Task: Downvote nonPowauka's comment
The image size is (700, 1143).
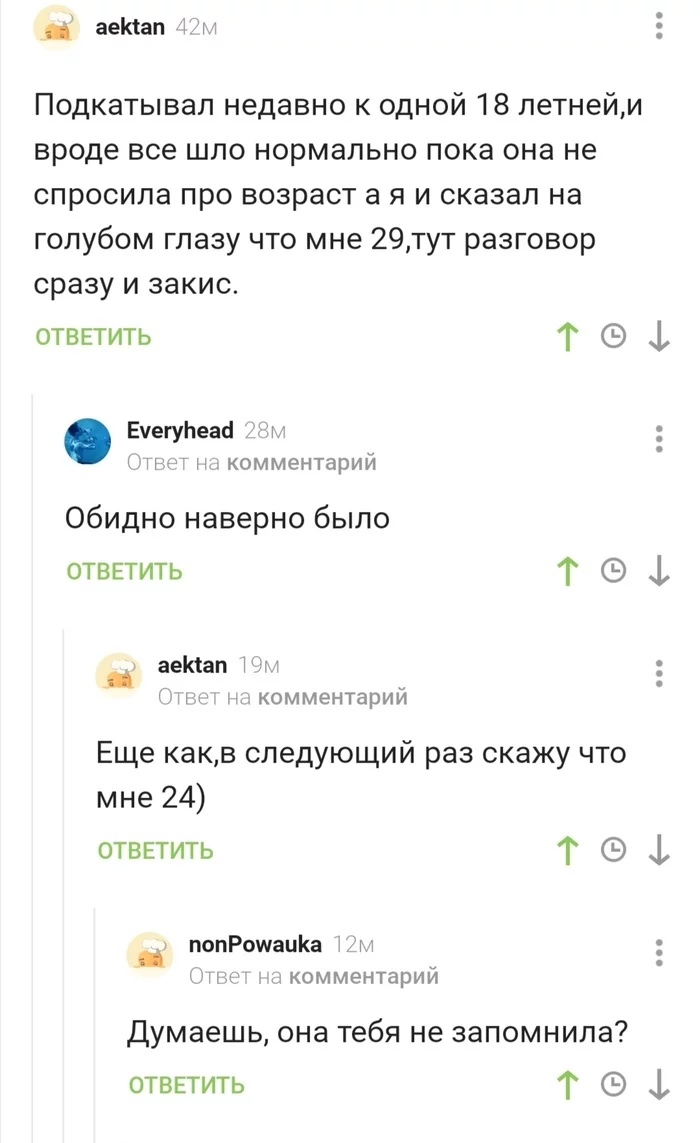Action: [659, 1084]
